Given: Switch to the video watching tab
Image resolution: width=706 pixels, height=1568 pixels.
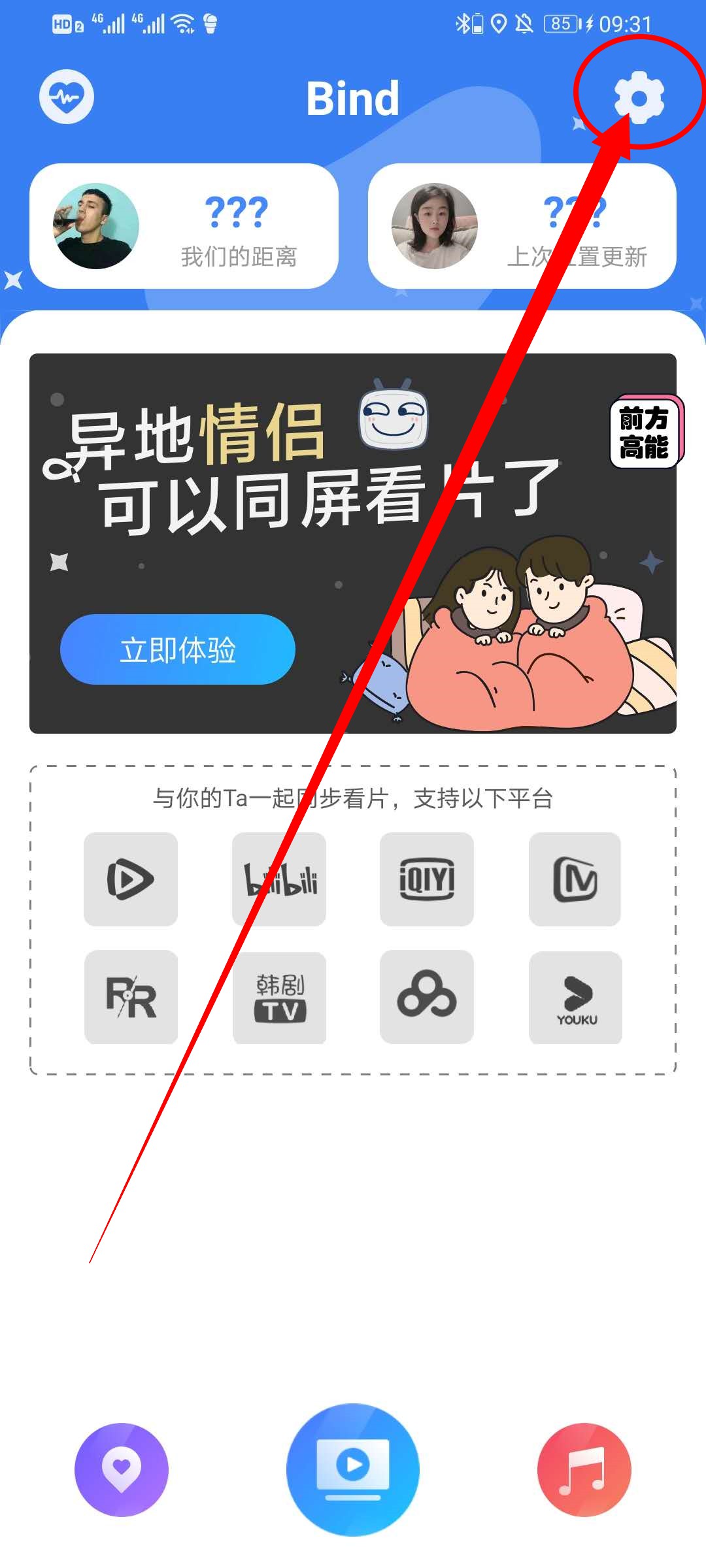Looking at the screenshot, I should pyautogui.click(x=353, y=1469).
